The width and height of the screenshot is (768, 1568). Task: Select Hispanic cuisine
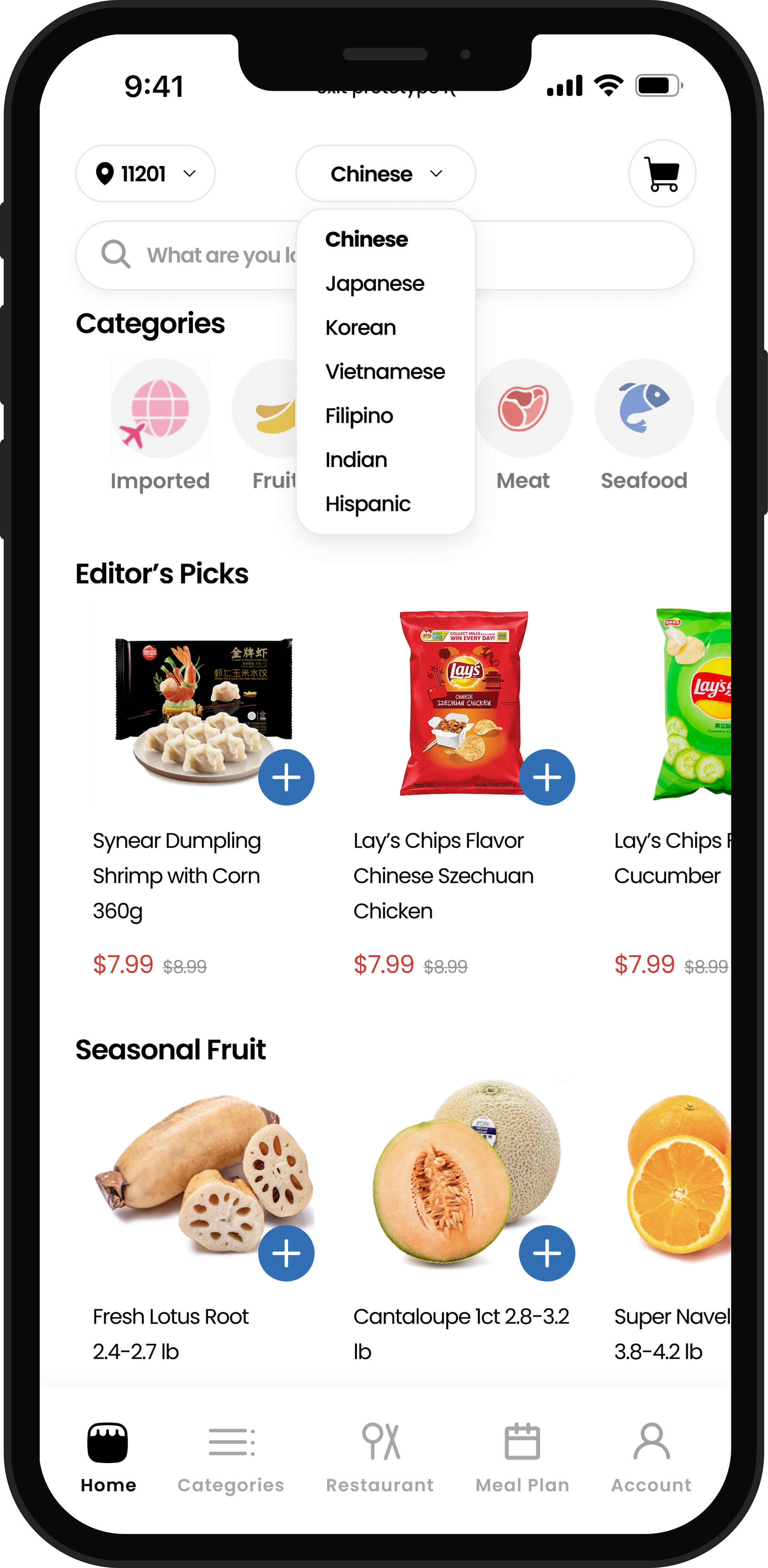tap(368, 504)
